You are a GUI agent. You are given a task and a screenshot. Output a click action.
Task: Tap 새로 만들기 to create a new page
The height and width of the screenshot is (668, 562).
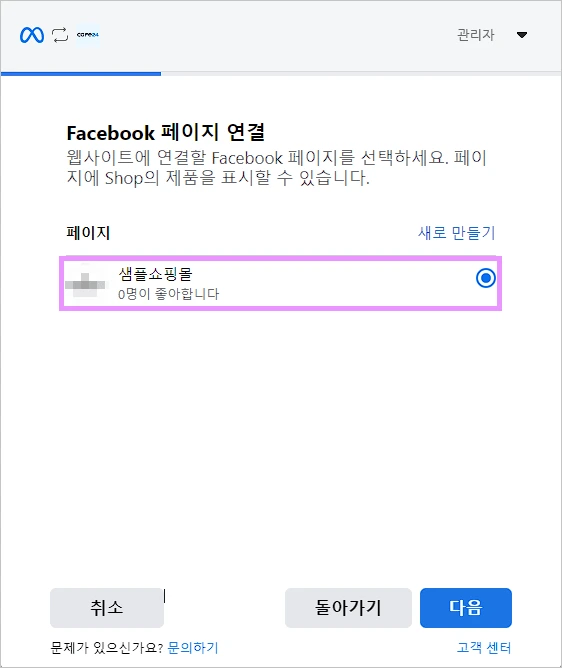click(456, 233)
